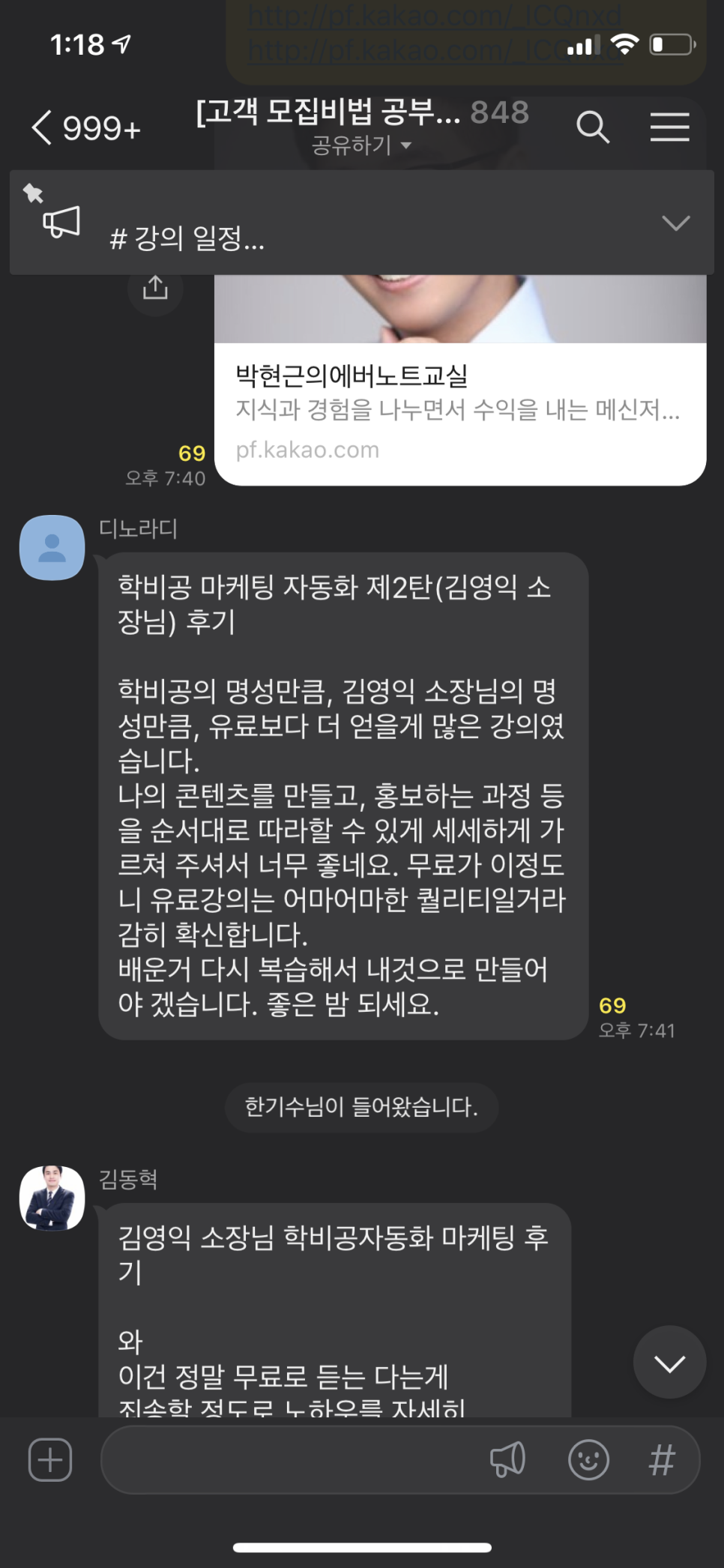This screenshot has height=1568, width=724.
Task: Jump to the latest messages
Action: click(669, 1362)
